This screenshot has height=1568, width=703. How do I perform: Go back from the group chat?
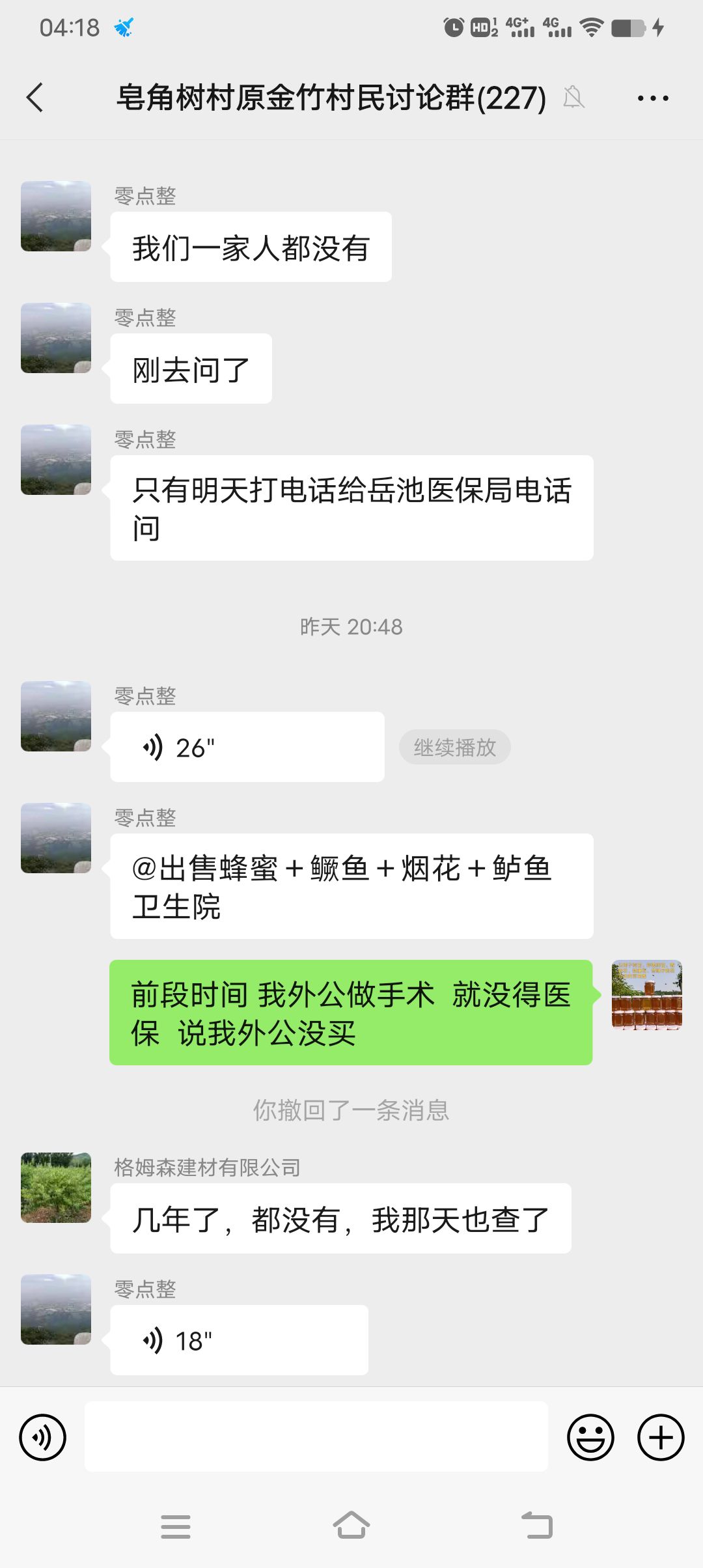[35, 98]
